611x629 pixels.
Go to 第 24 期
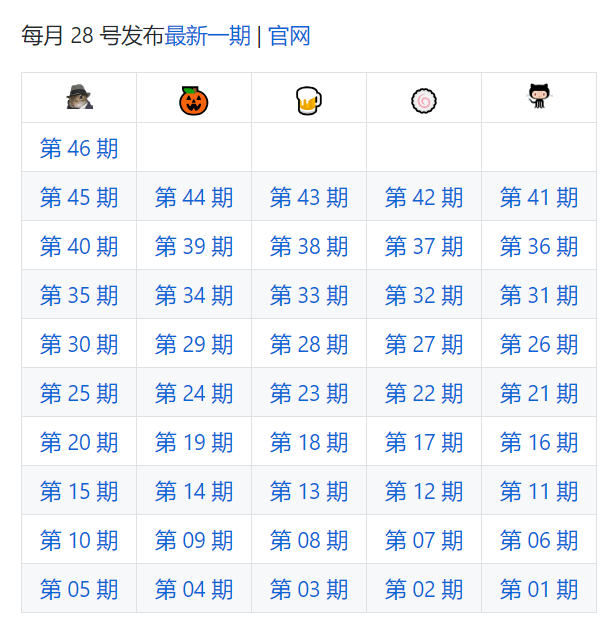[194, 393]
